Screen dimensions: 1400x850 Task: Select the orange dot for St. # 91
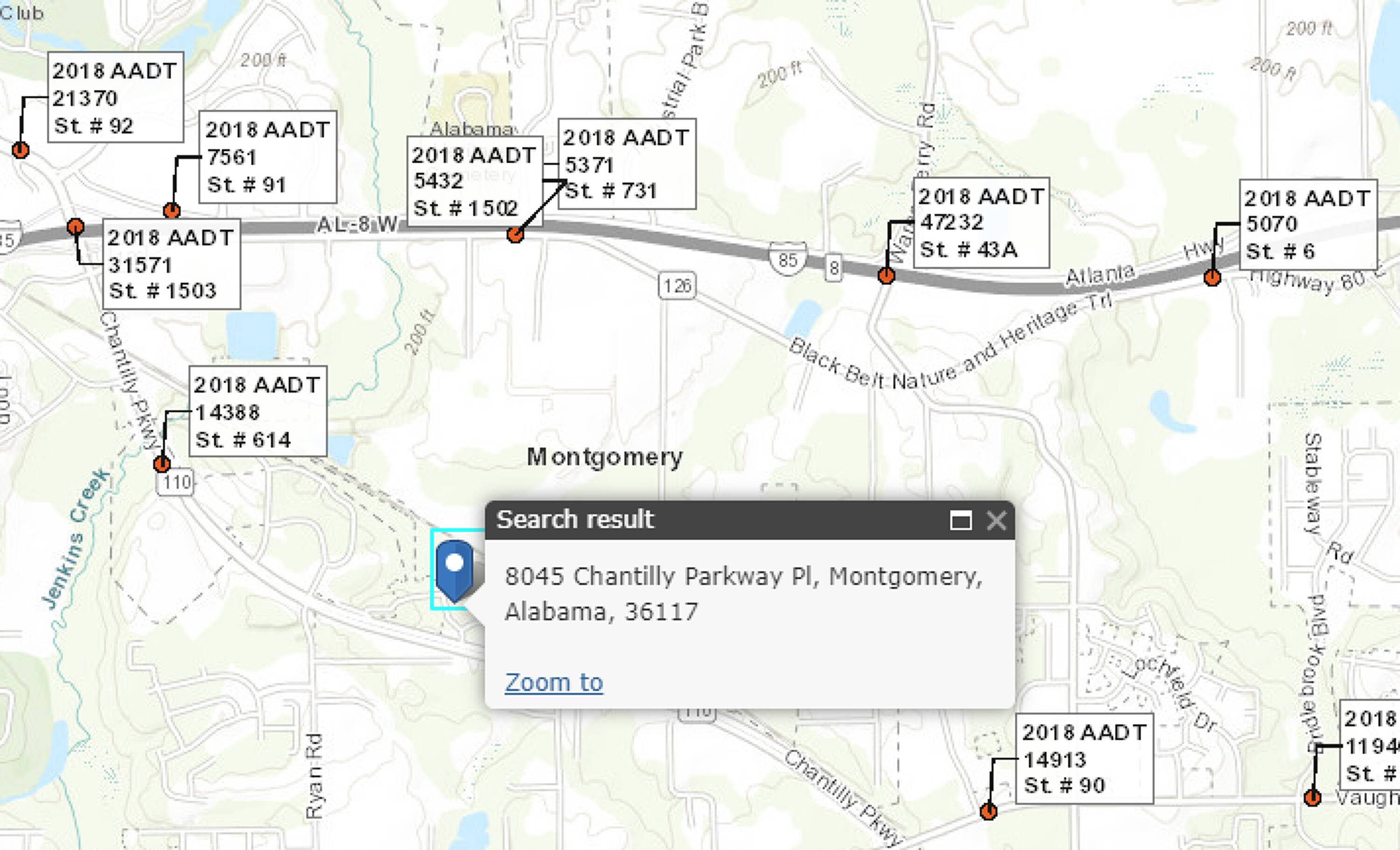point(172,211)
